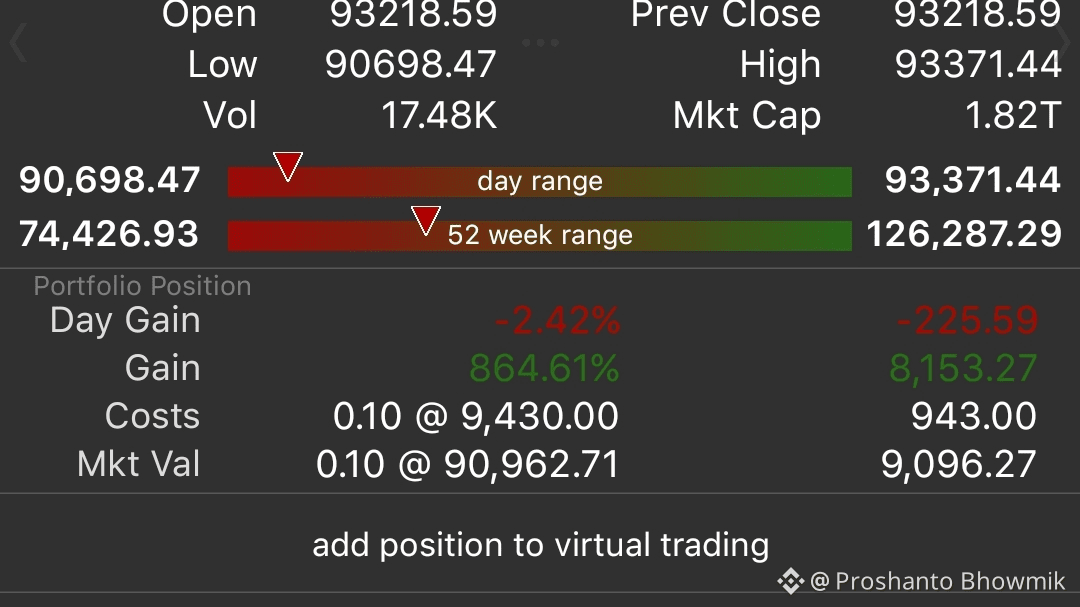
Task: Go to the previous page with left chevron
Action: coord(18,45)
